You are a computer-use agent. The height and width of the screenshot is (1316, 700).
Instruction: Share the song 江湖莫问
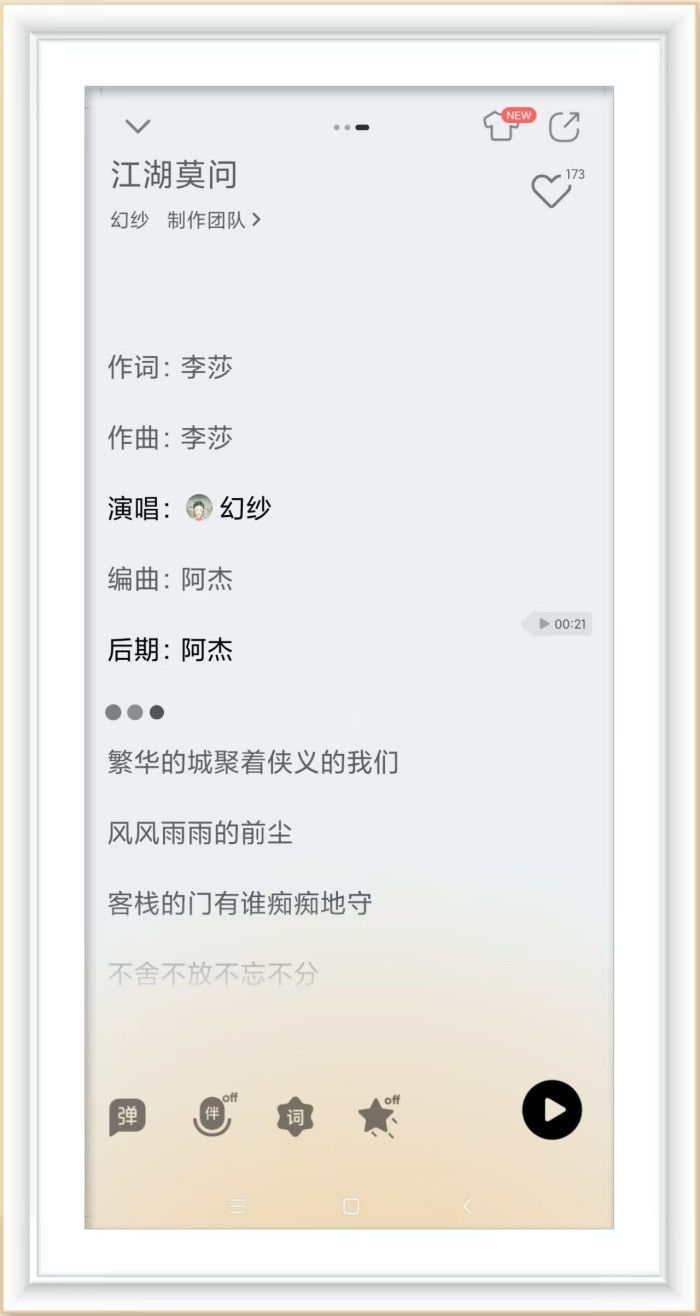point(564,127)
